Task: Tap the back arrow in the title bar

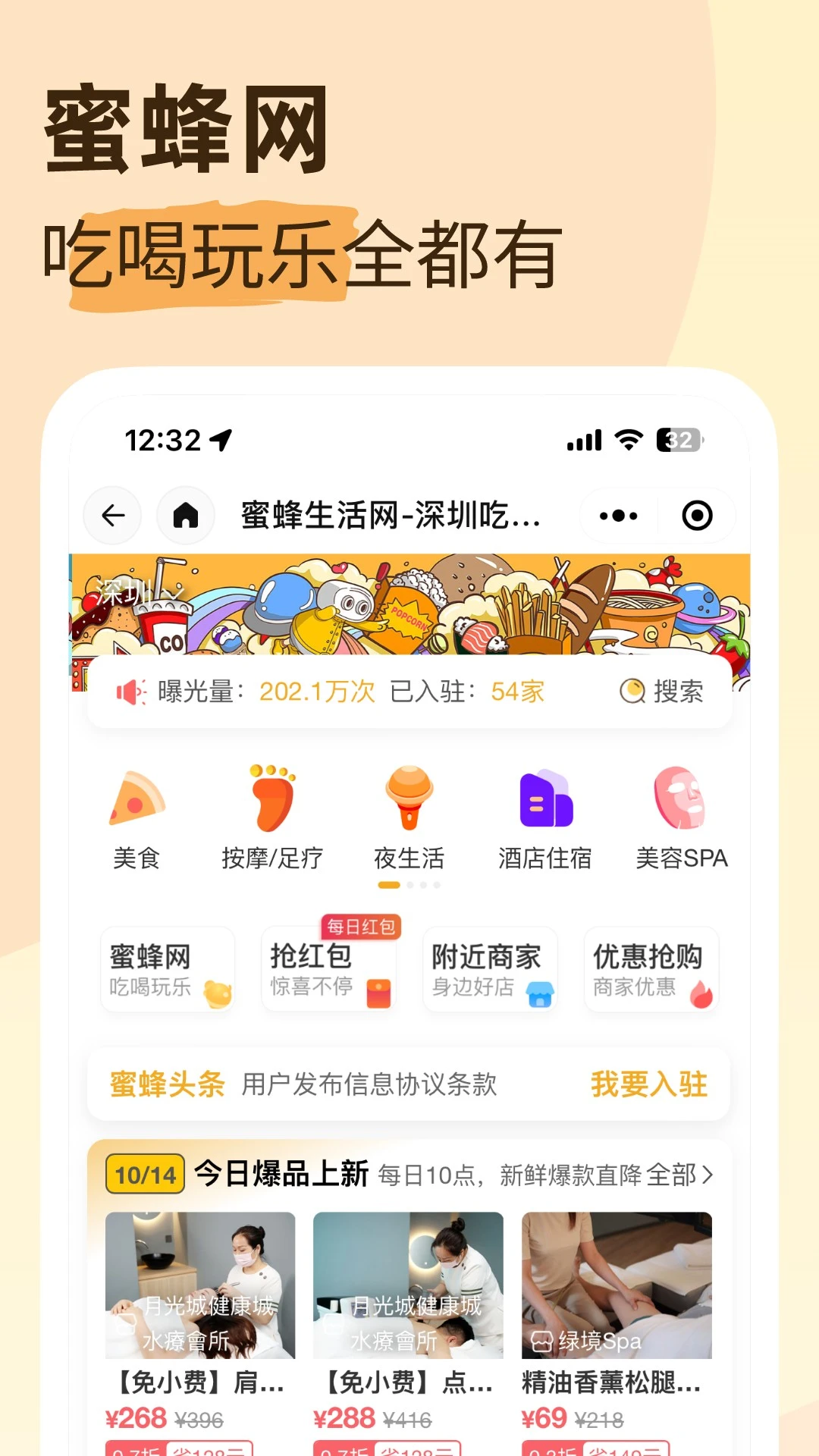Action: [111, 515]
